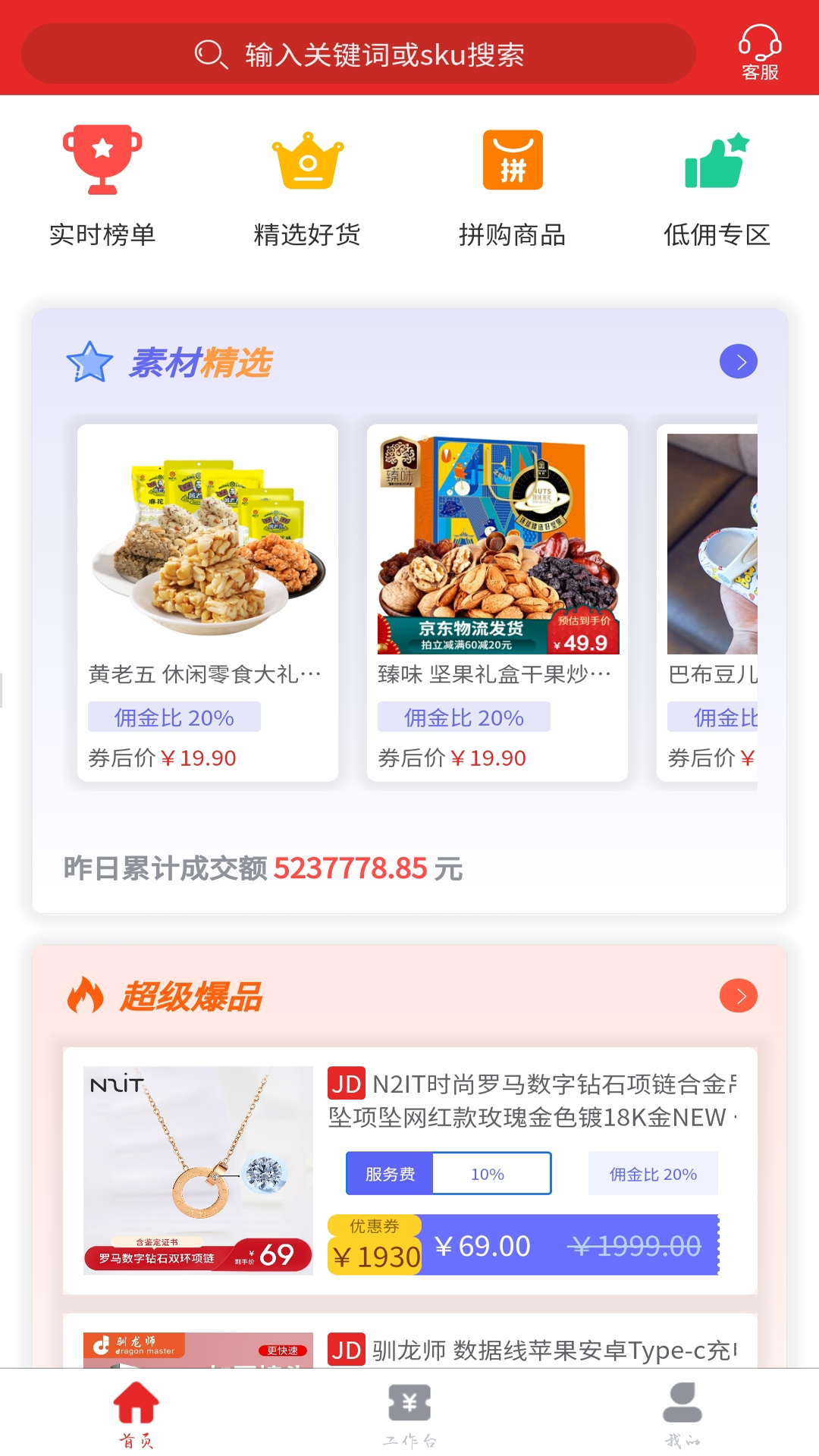This screenshot has width=819, height=1456.
Task: Click the 佣金比 20% badge on the nut gift box
Action: coord(465,716)
